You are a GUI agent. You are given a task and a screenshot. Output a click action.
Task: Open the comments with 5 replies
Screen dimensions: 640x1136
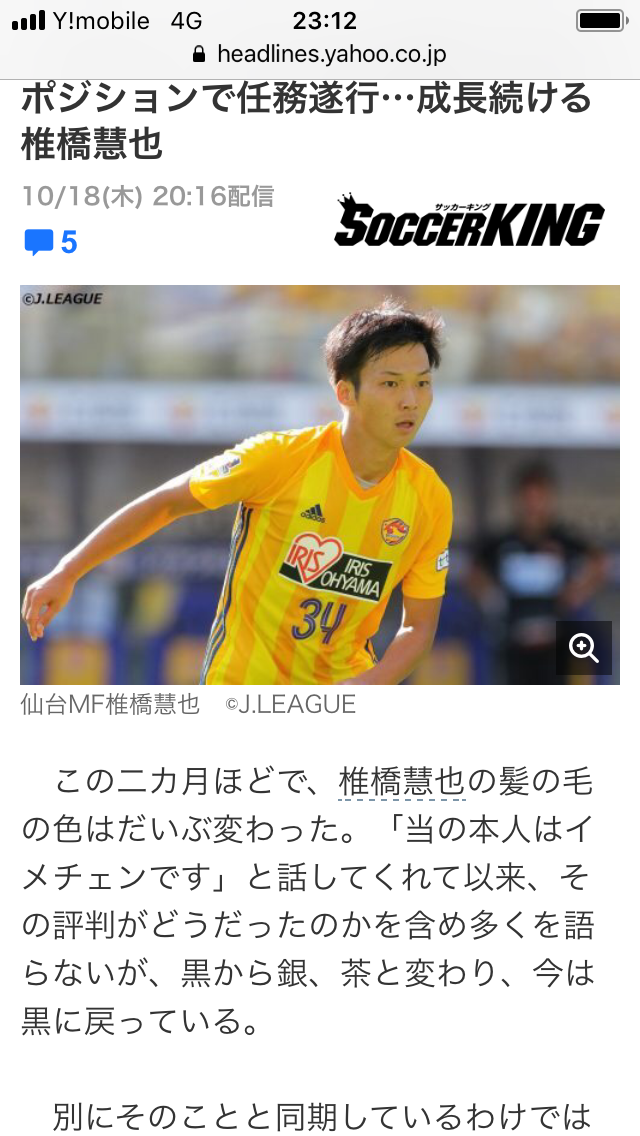click(50, 242)
